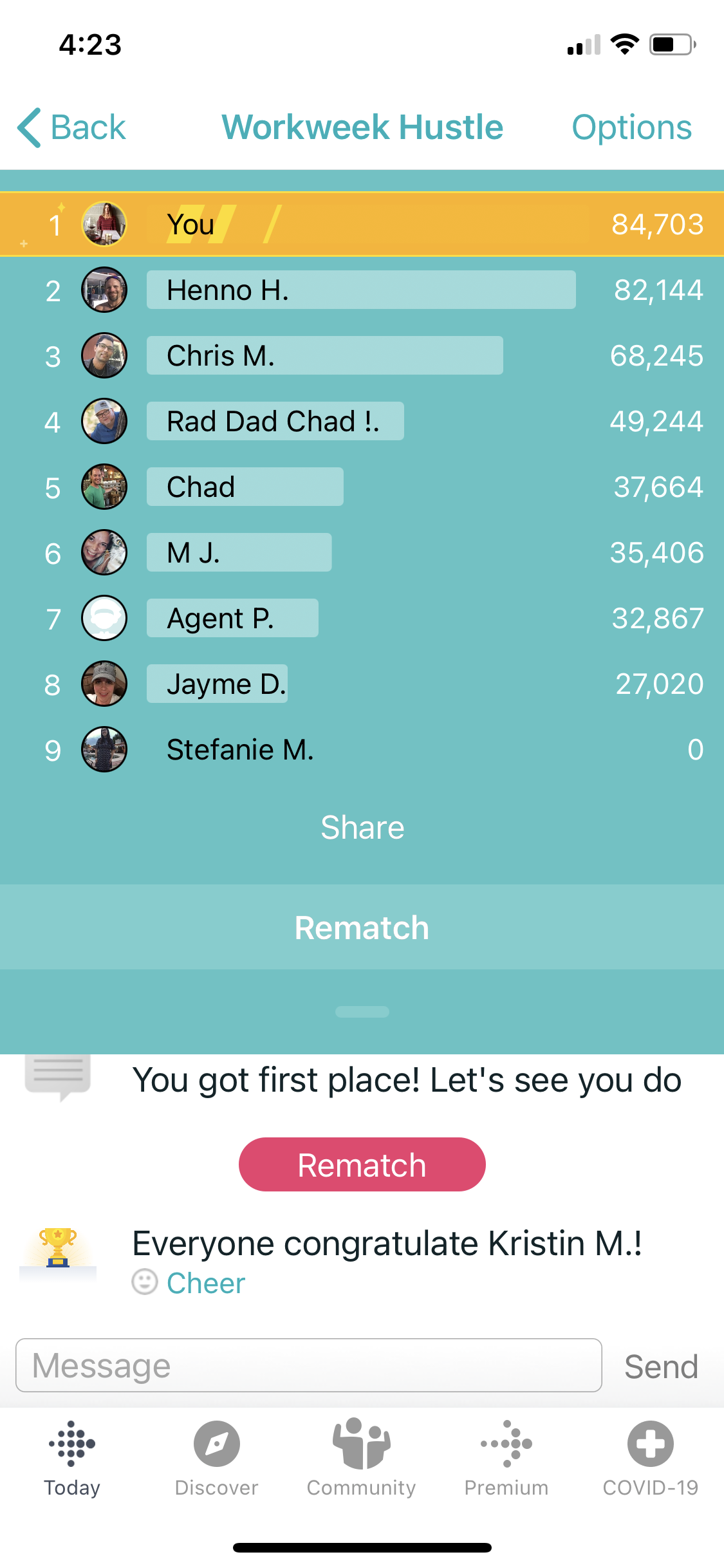The image size is (724, 1568).
Task: Tap the drag handle above messages
Action: (x=362, y=1012)
